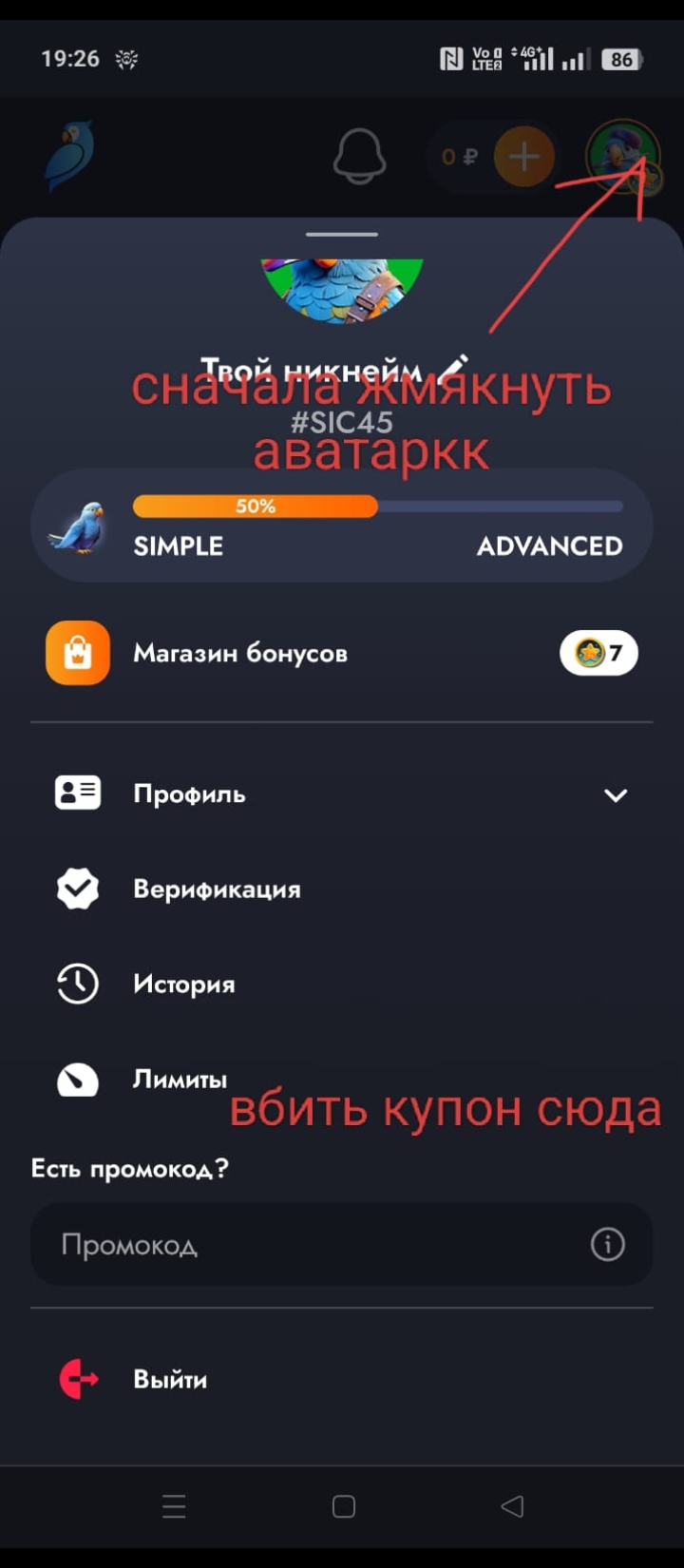Viewport: 684px width, 1568px height.
Task: Open the profile avatar at top right
Action: (x=622, y=156)
